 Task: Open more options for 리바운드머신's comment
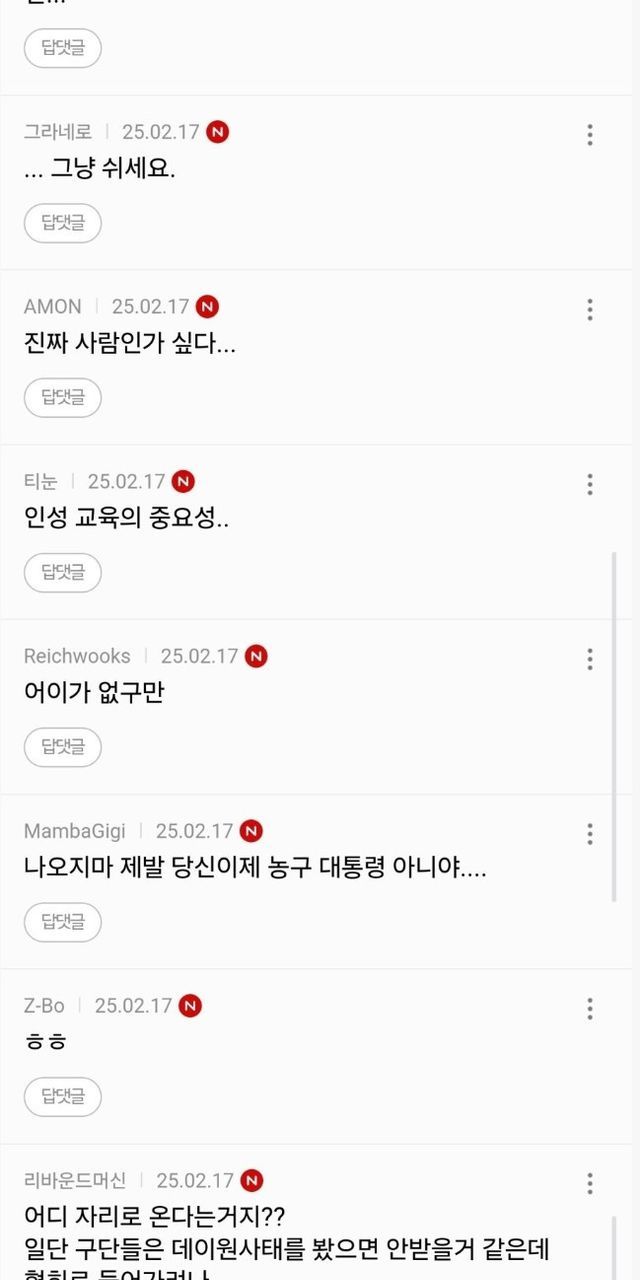tap(590, 1183)
